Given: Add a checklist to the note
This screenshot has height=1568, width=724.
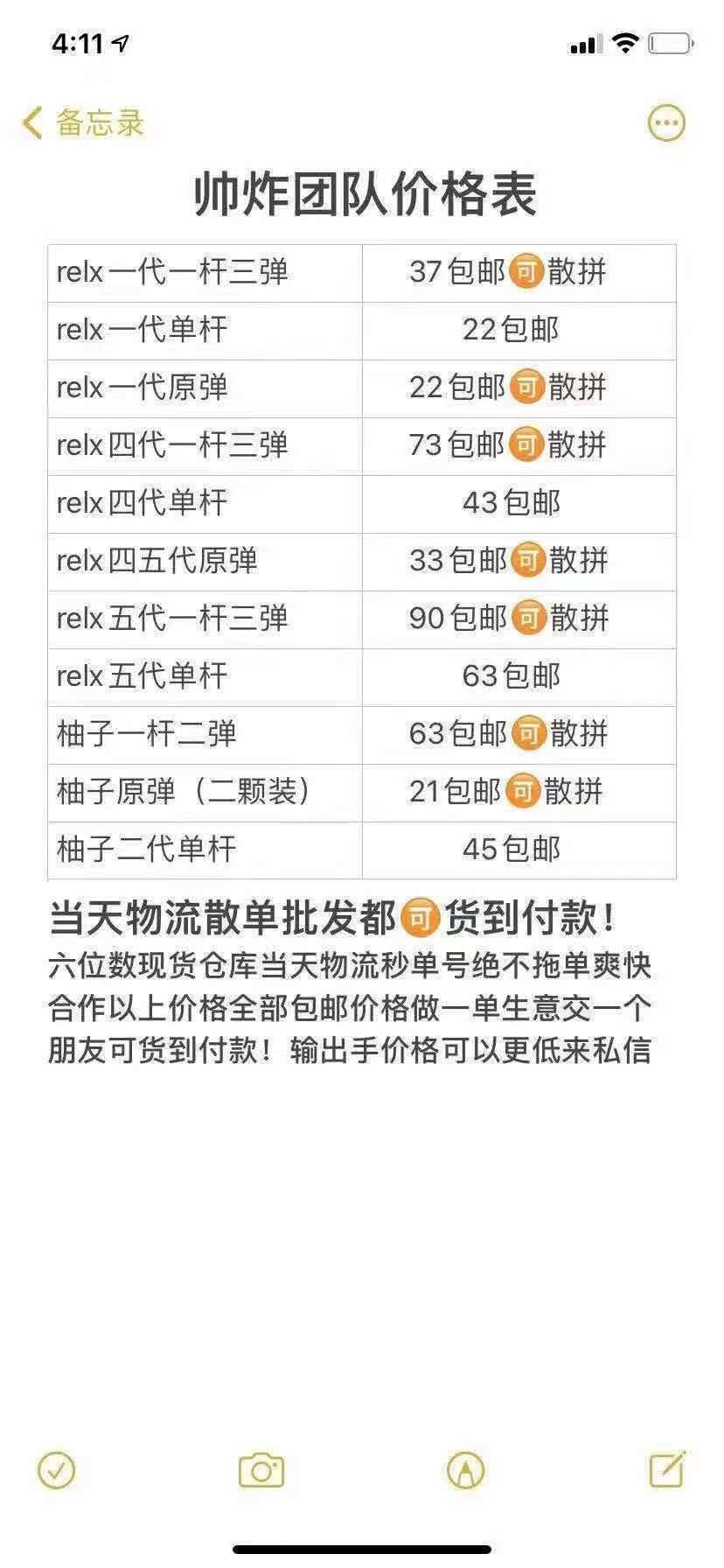Looking at the screenshot, I should coord(56,1471).
